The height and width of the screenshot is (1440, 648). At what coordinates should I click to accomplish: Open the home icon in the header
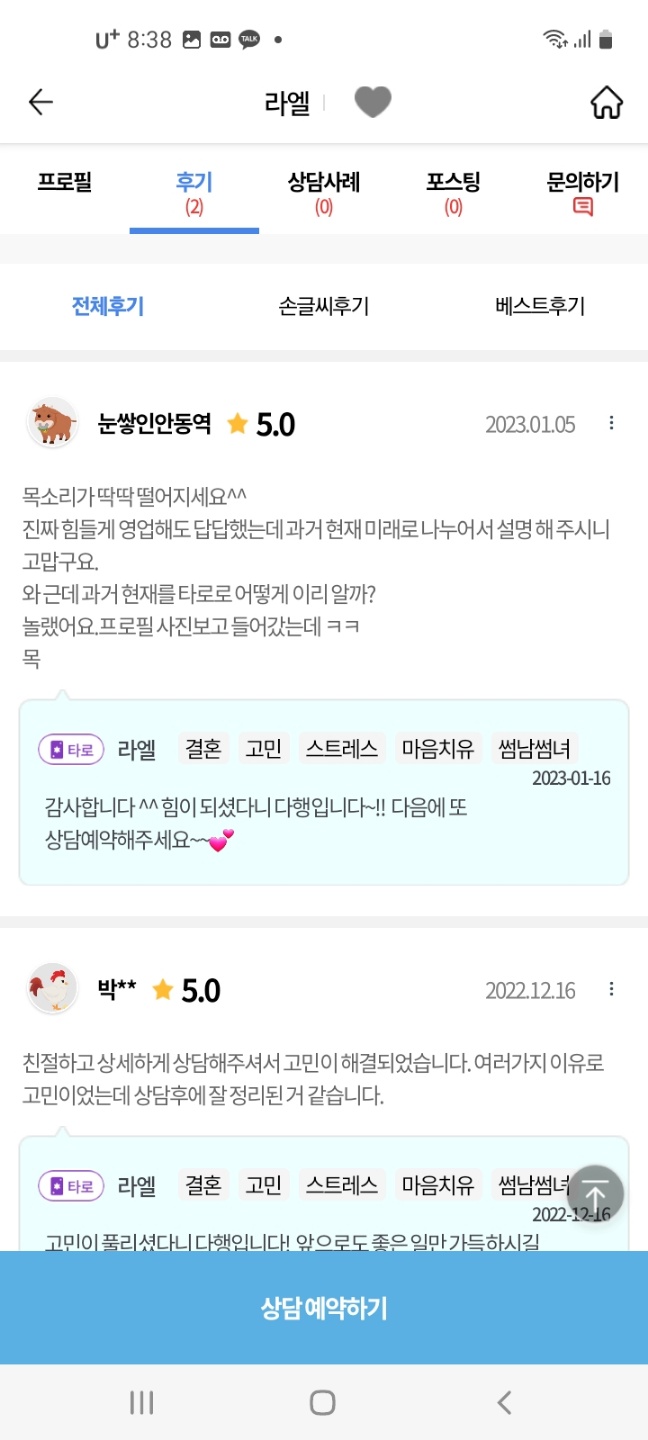click(x=606, y=102)
